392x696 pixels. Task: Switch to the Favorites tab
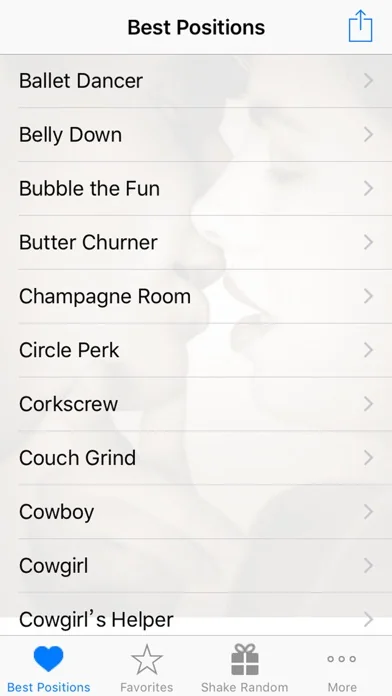click(147, 668)
